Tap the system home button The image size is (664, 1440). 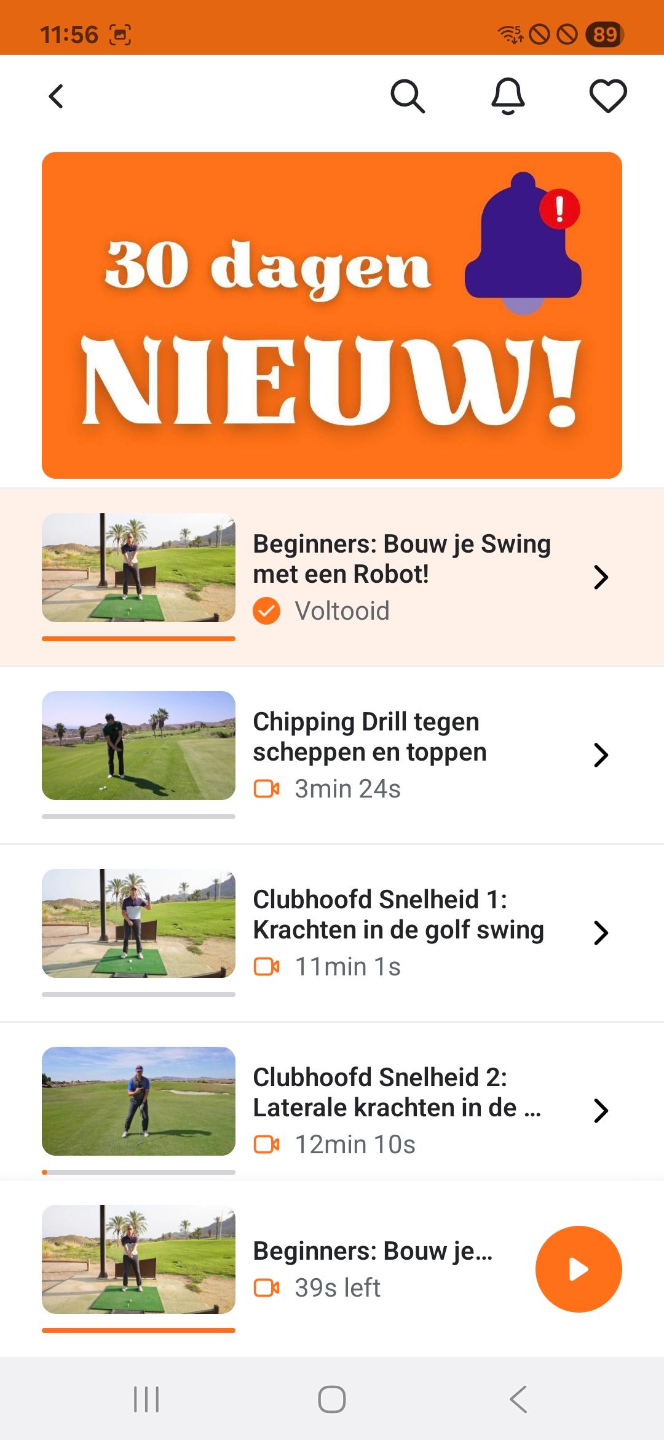pyautogui.click(x=332, y=1399)
